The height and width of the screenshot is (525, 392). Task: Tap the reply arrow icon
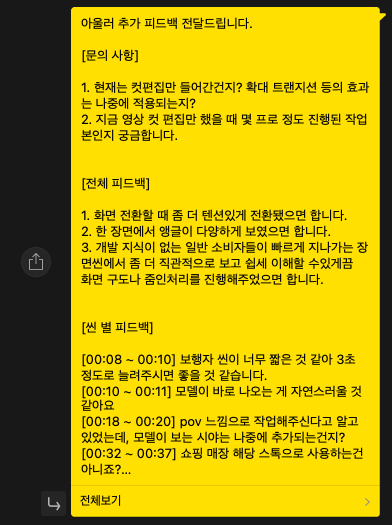click(54, 504)
